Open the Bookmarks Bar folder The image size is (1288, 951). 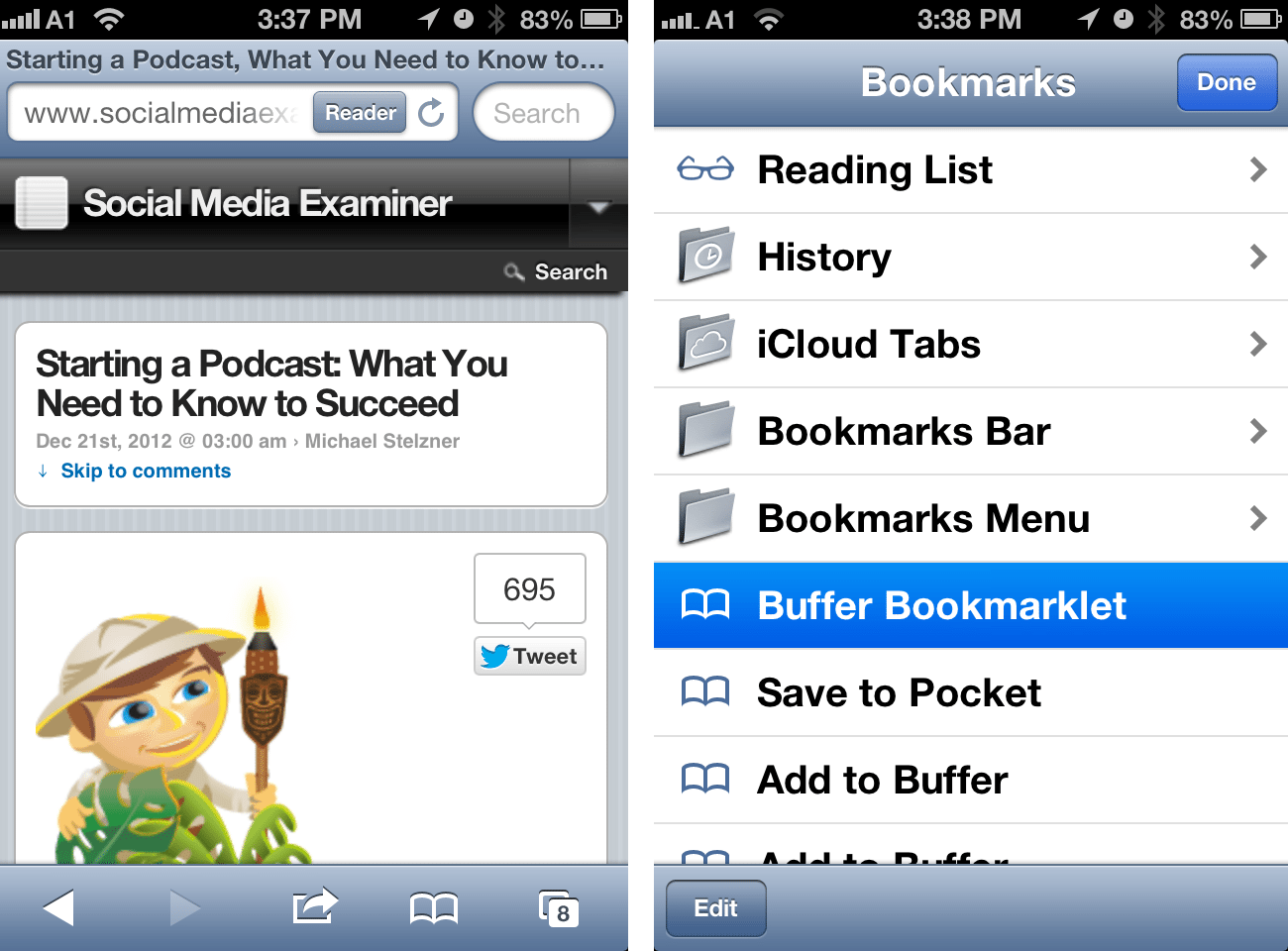[x=971, y=431]
